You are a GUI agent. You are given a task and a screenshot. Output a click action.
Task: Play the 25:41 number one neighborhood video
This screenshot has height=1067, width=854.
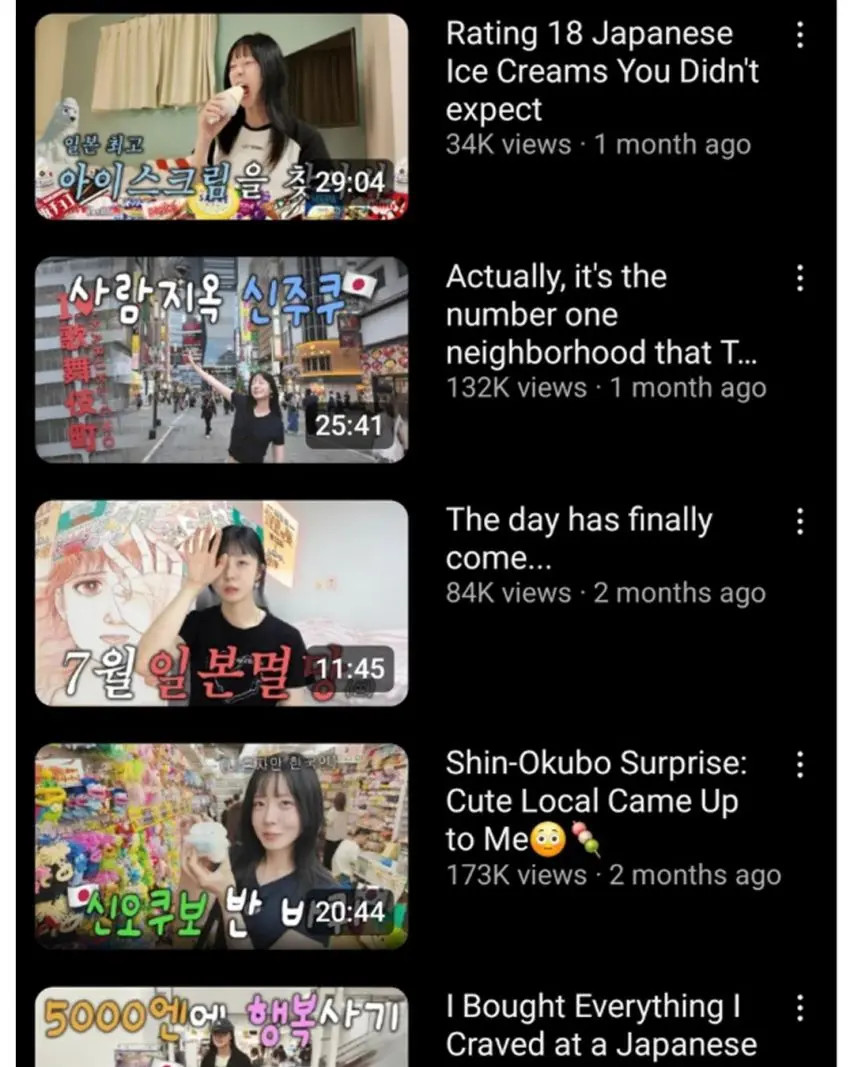tap(221, 360)
